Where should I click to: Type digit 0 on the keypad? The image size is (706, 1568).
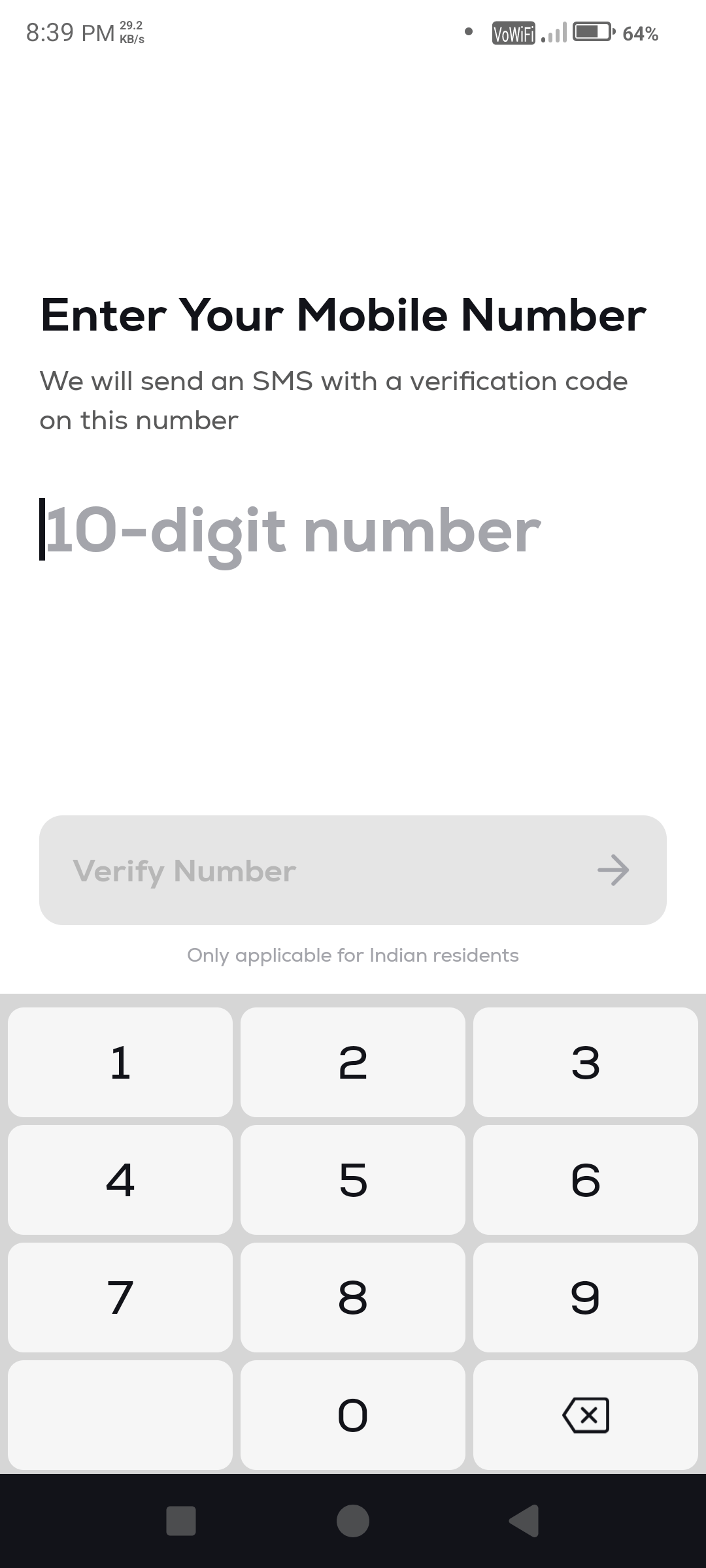click(x=353, y=1415)
